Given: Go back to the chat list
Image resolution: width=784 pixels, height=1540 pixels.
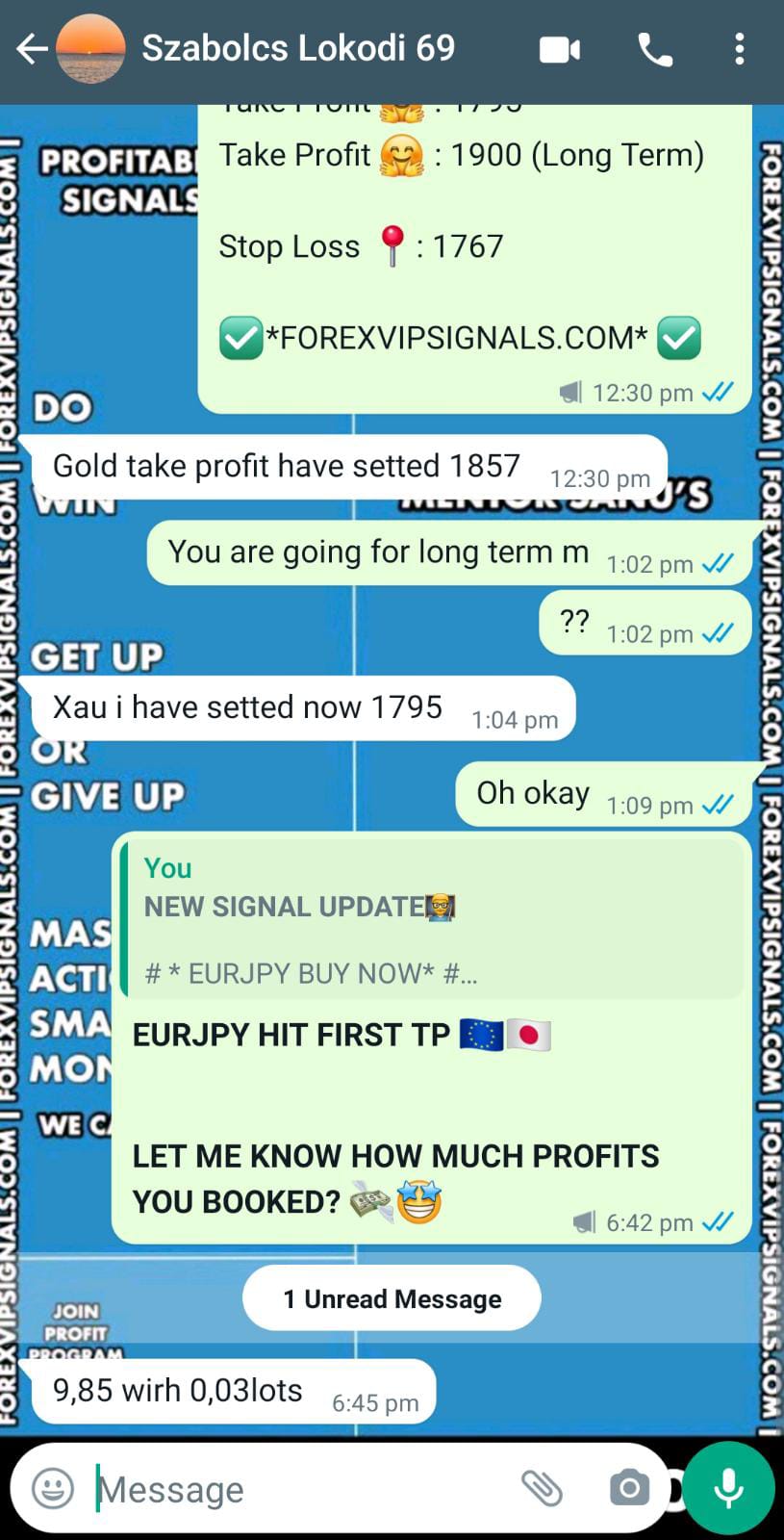Looking at the screenshot, I should click(x=32, y=49).
